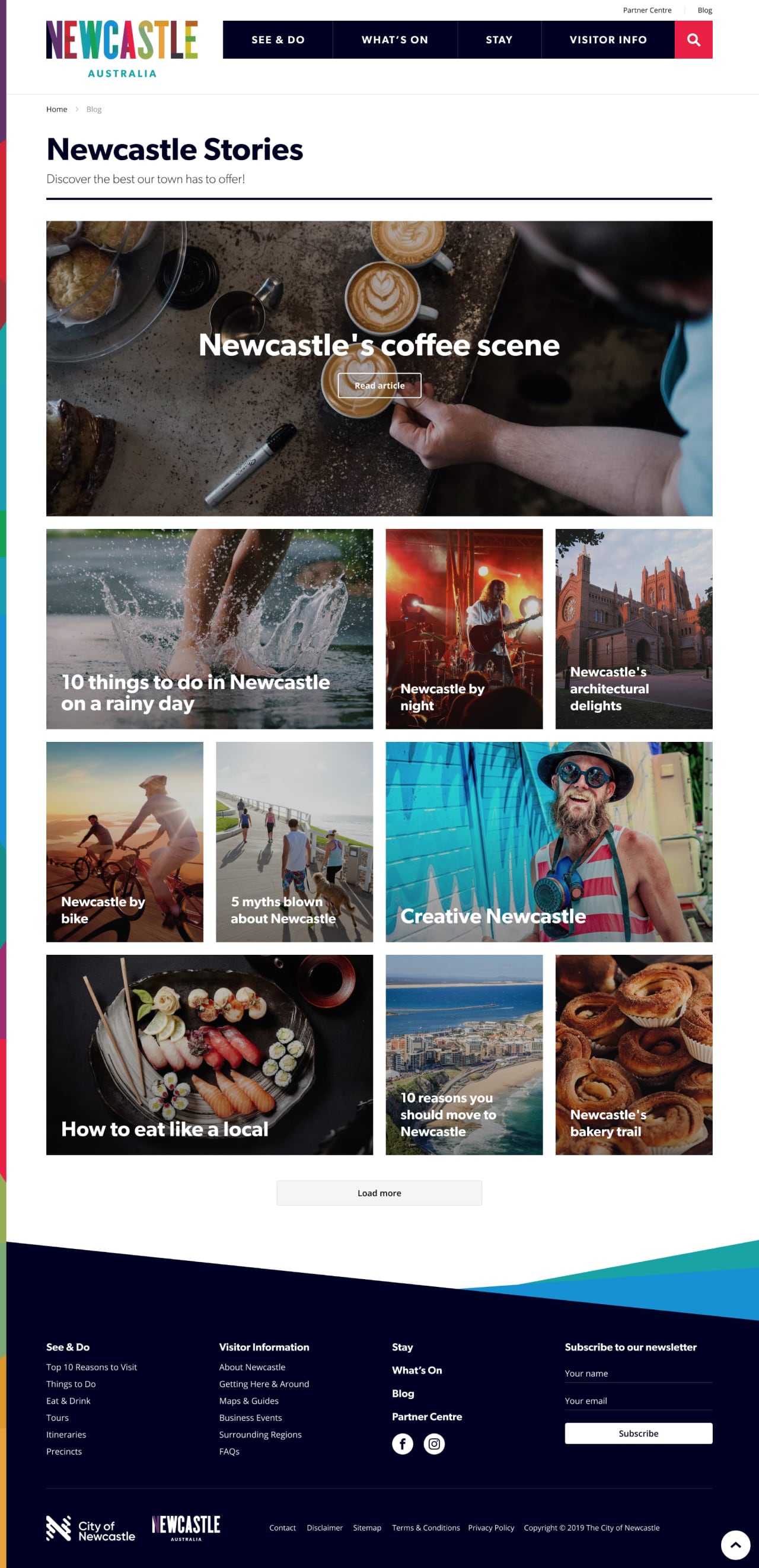
Task: Subscribe to the newsletter
Action: coord(638,1433)
